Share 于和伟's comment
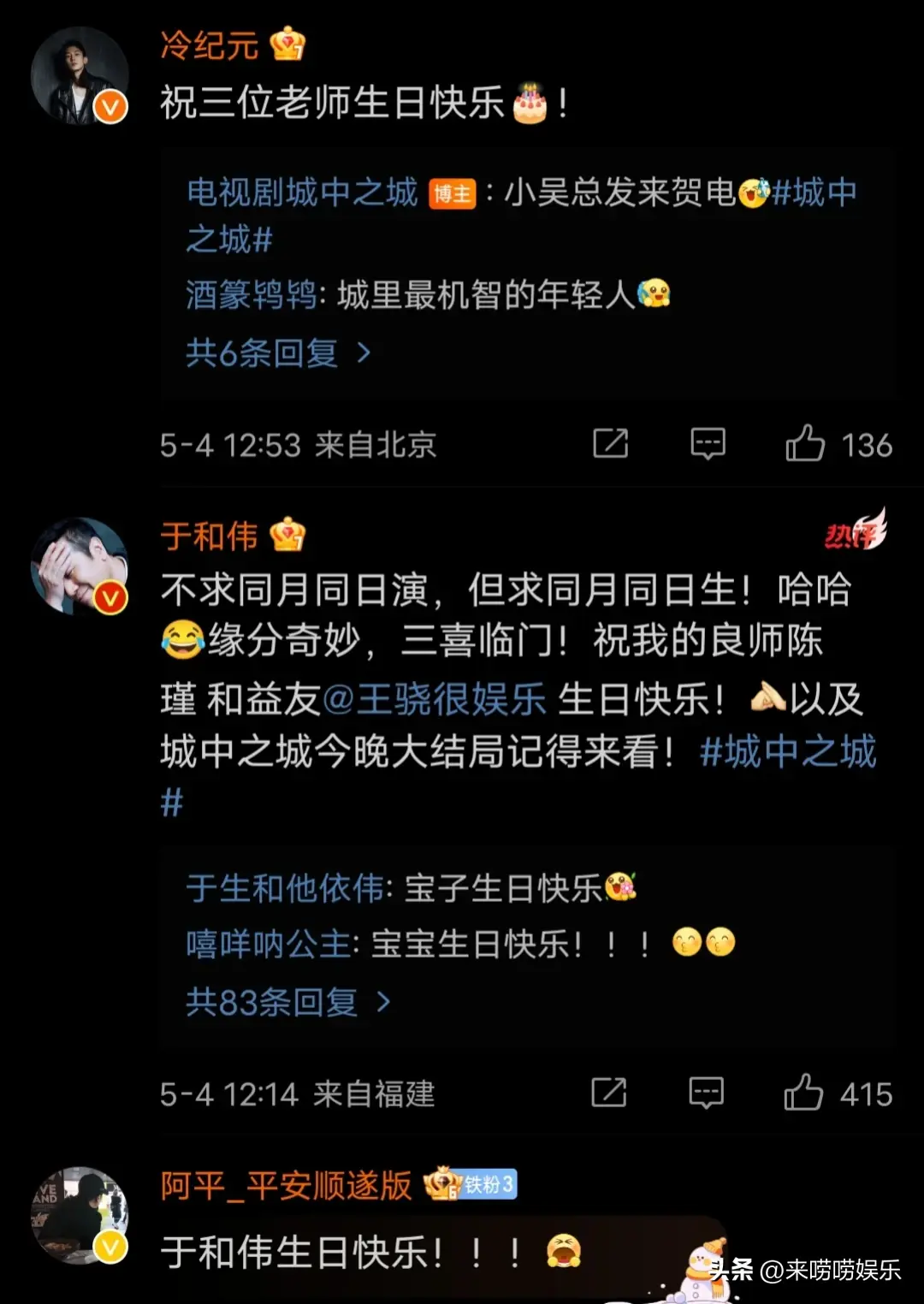924x1304 pixels. click(608, 1093)
